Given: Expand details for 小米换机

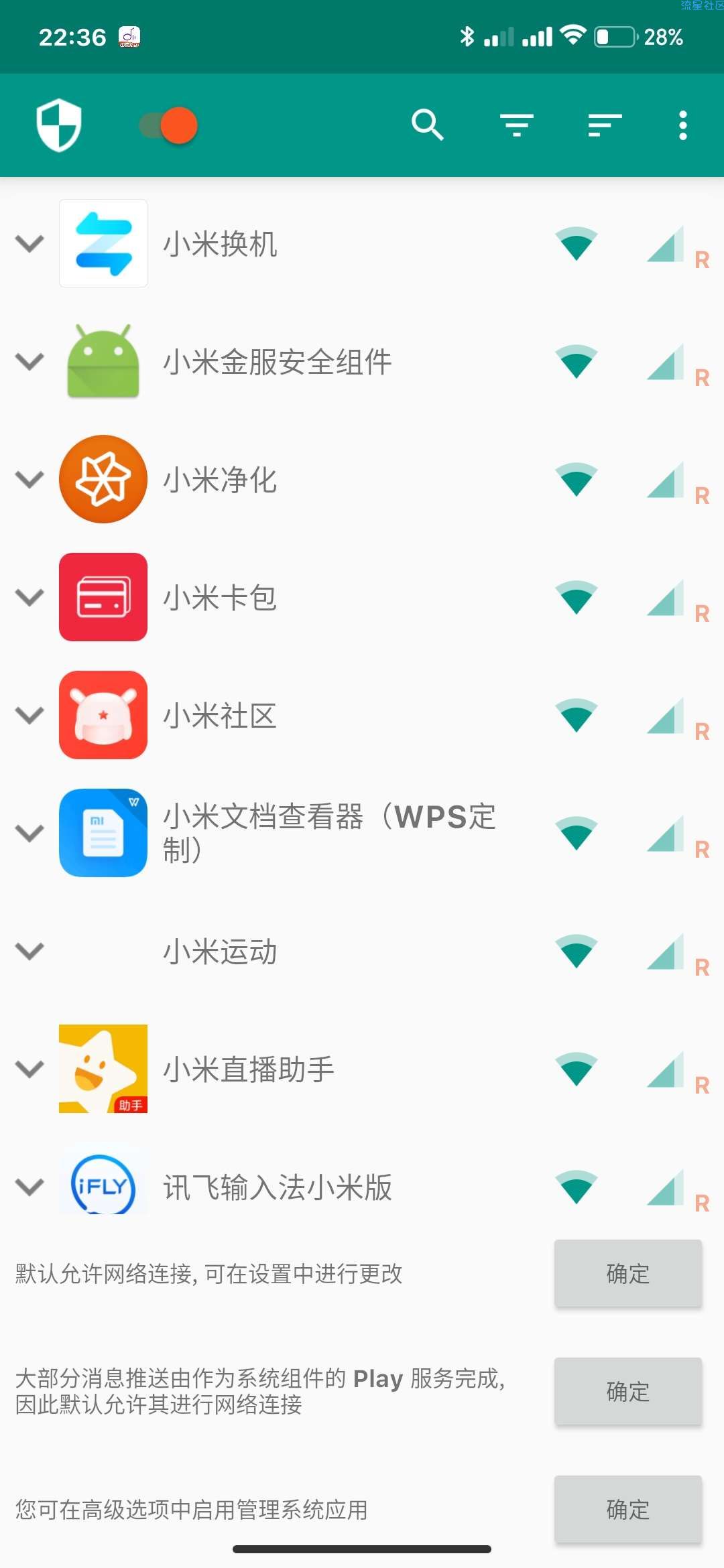Looking at the screenshot, I should tap(29, 243).
